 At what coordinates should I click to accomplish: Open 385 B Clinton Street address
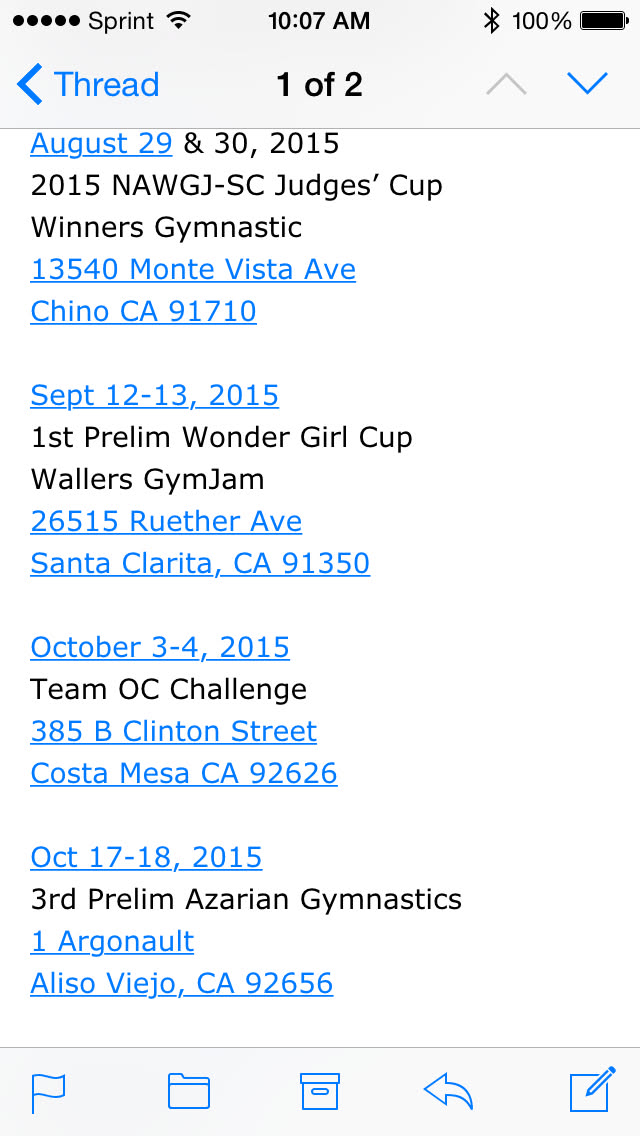coord(173,732)
